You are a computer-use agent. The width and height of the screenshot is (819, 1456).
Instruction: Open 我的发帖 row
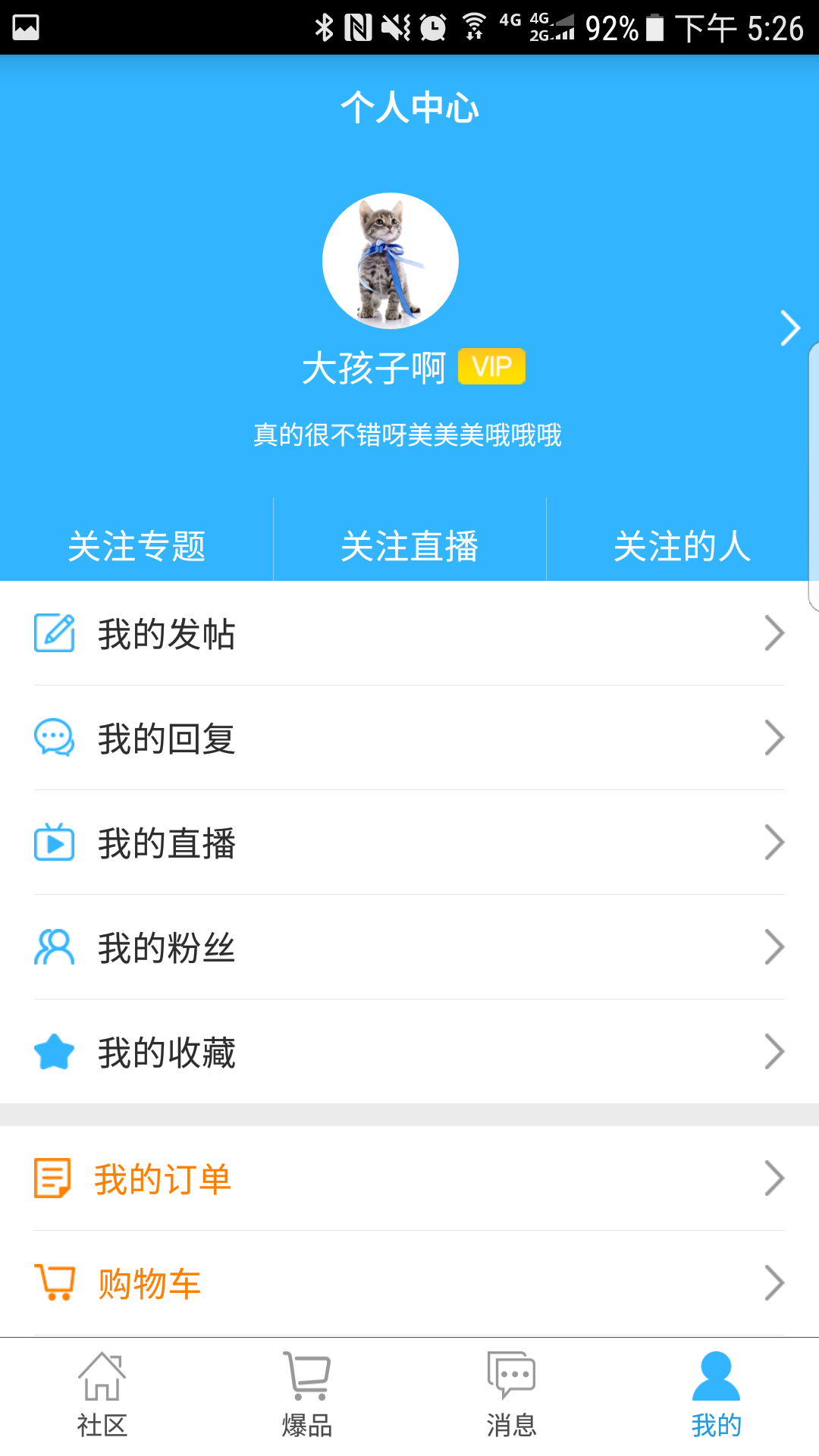tap(409, 634)
